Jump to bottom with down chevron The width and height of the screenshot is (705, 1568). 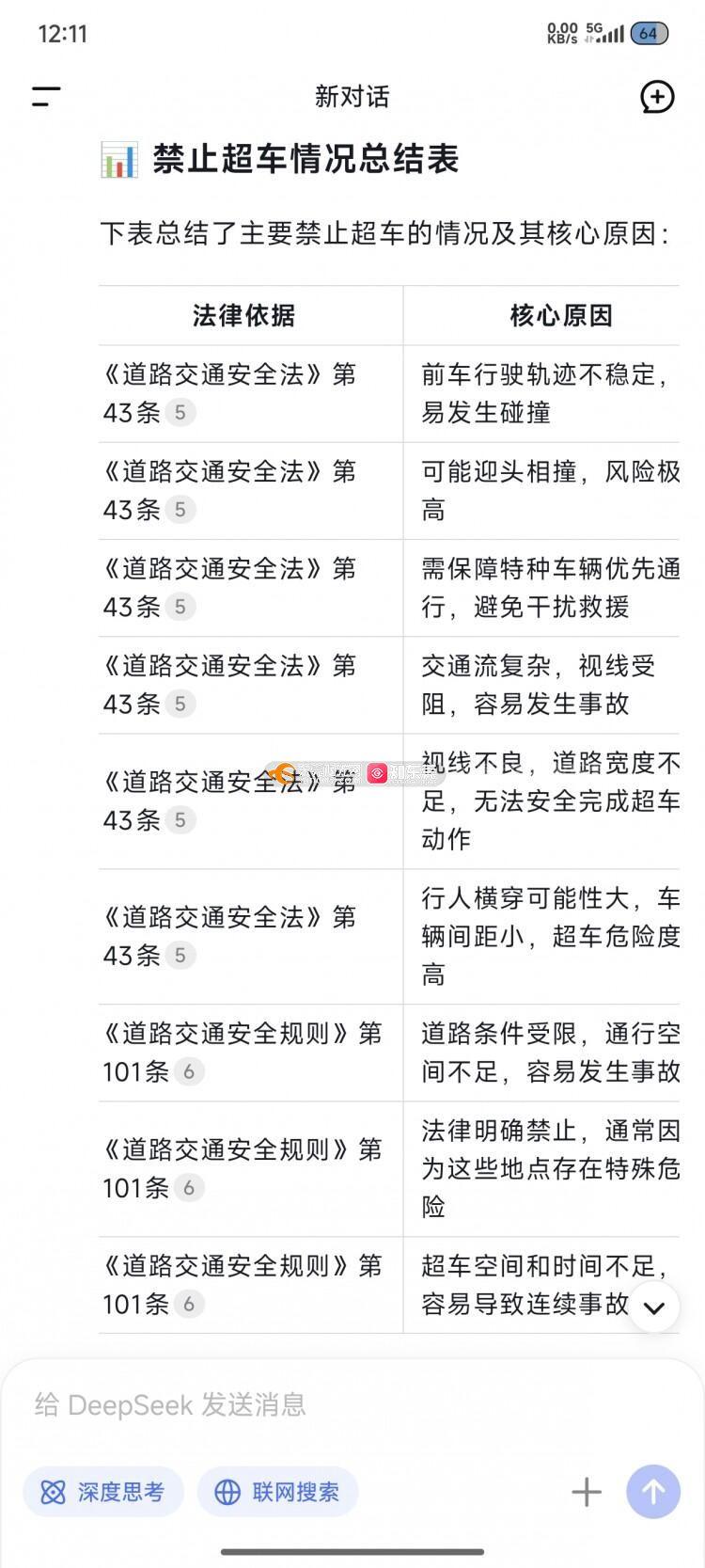654,1307
